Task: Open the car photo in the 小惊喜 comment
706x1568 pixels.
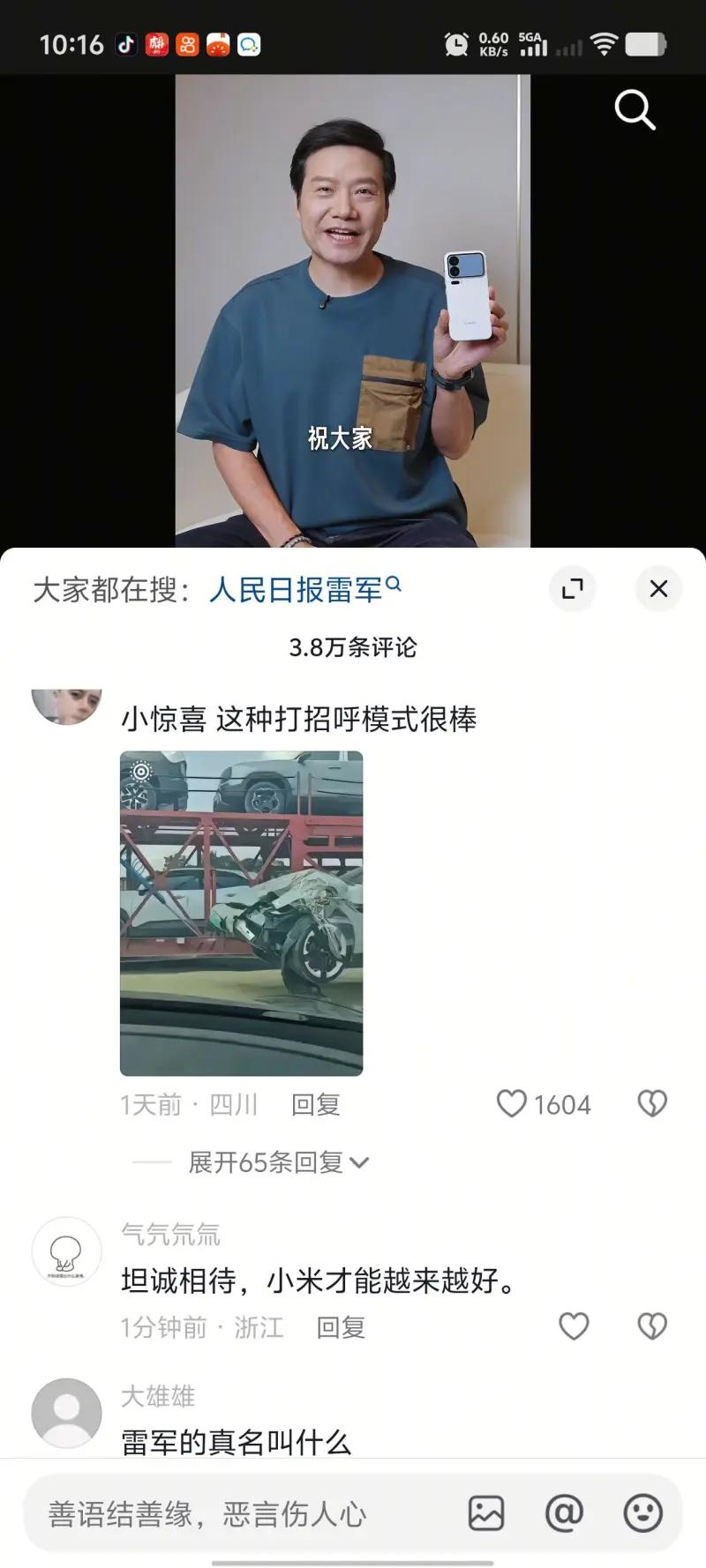Action: (x=241, y=913)
